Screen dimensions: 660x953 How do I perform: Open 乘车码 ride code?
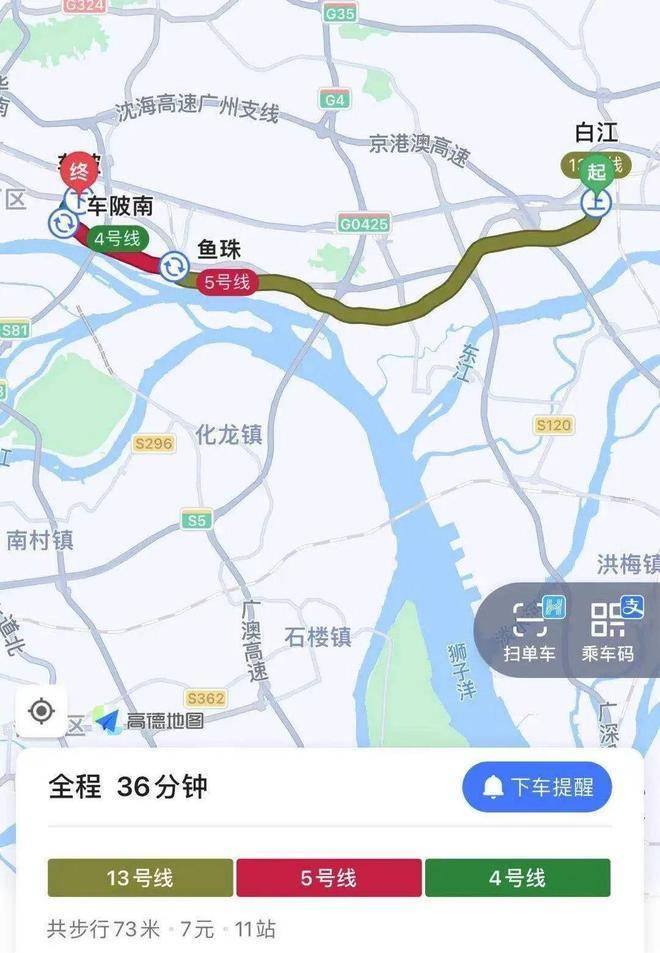pyautogui.click(x=608, y=632)
